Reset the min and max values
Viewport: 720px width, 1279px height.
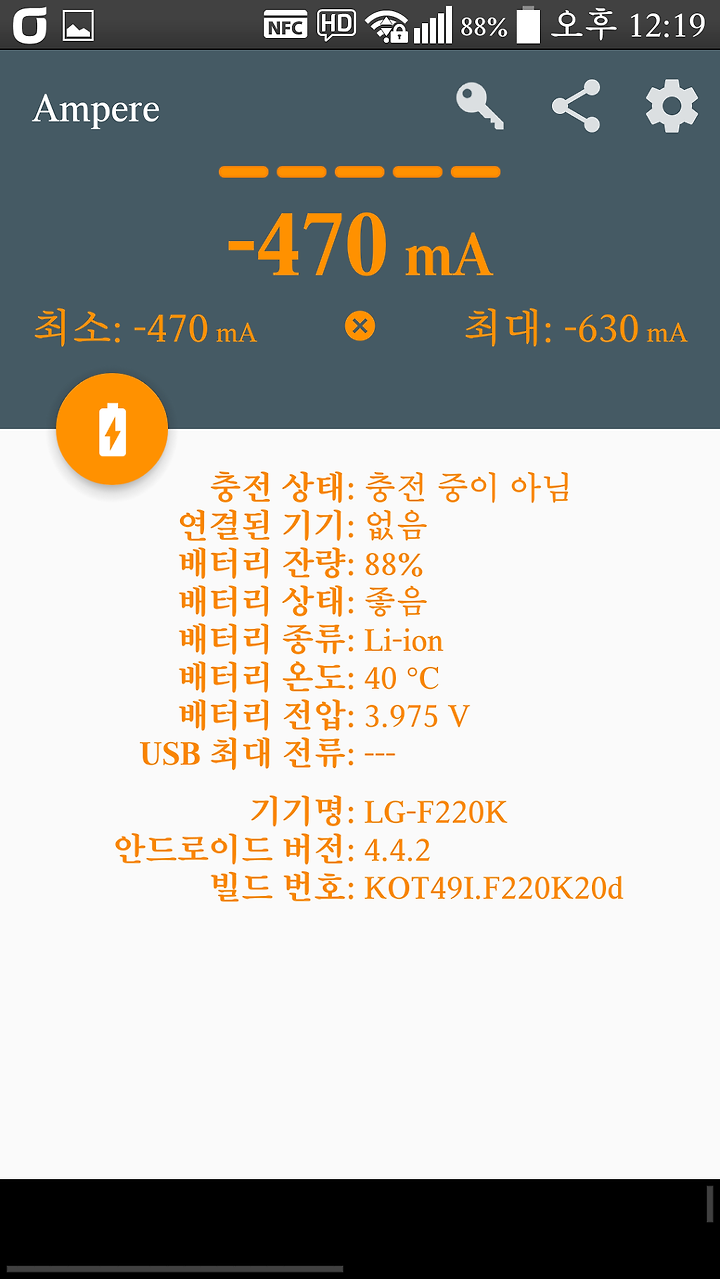pyautogui.click(x=360, y=326)
